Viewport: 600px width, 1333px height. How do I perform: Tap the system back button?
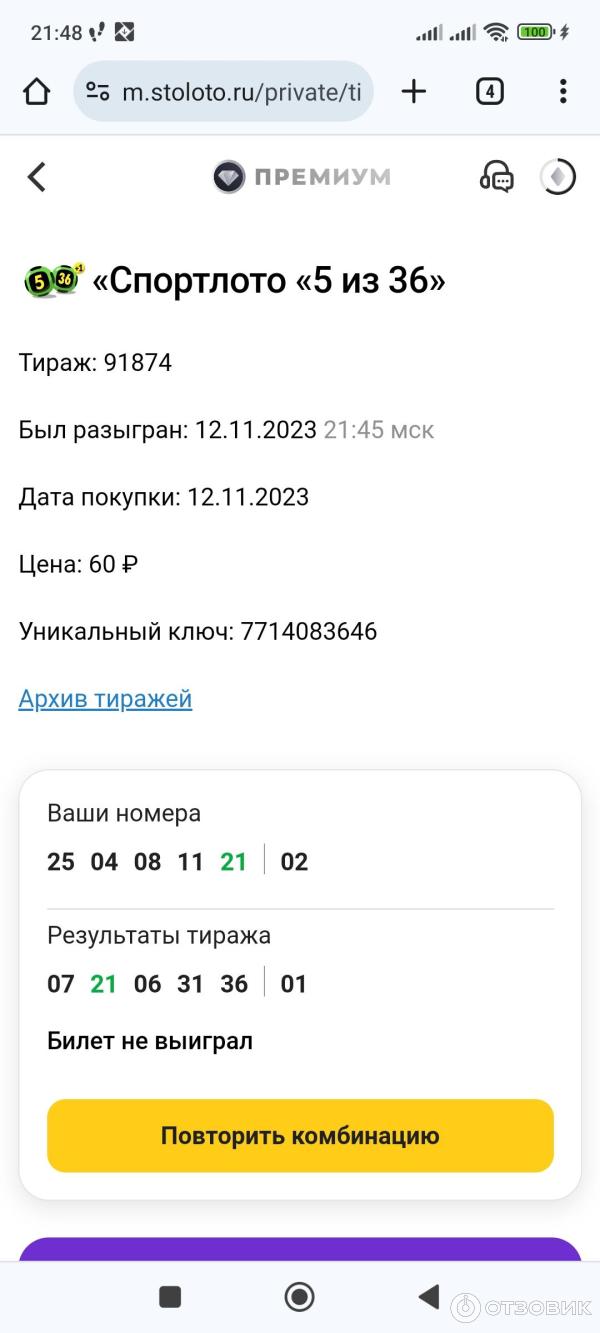(x=428, y=1297)
